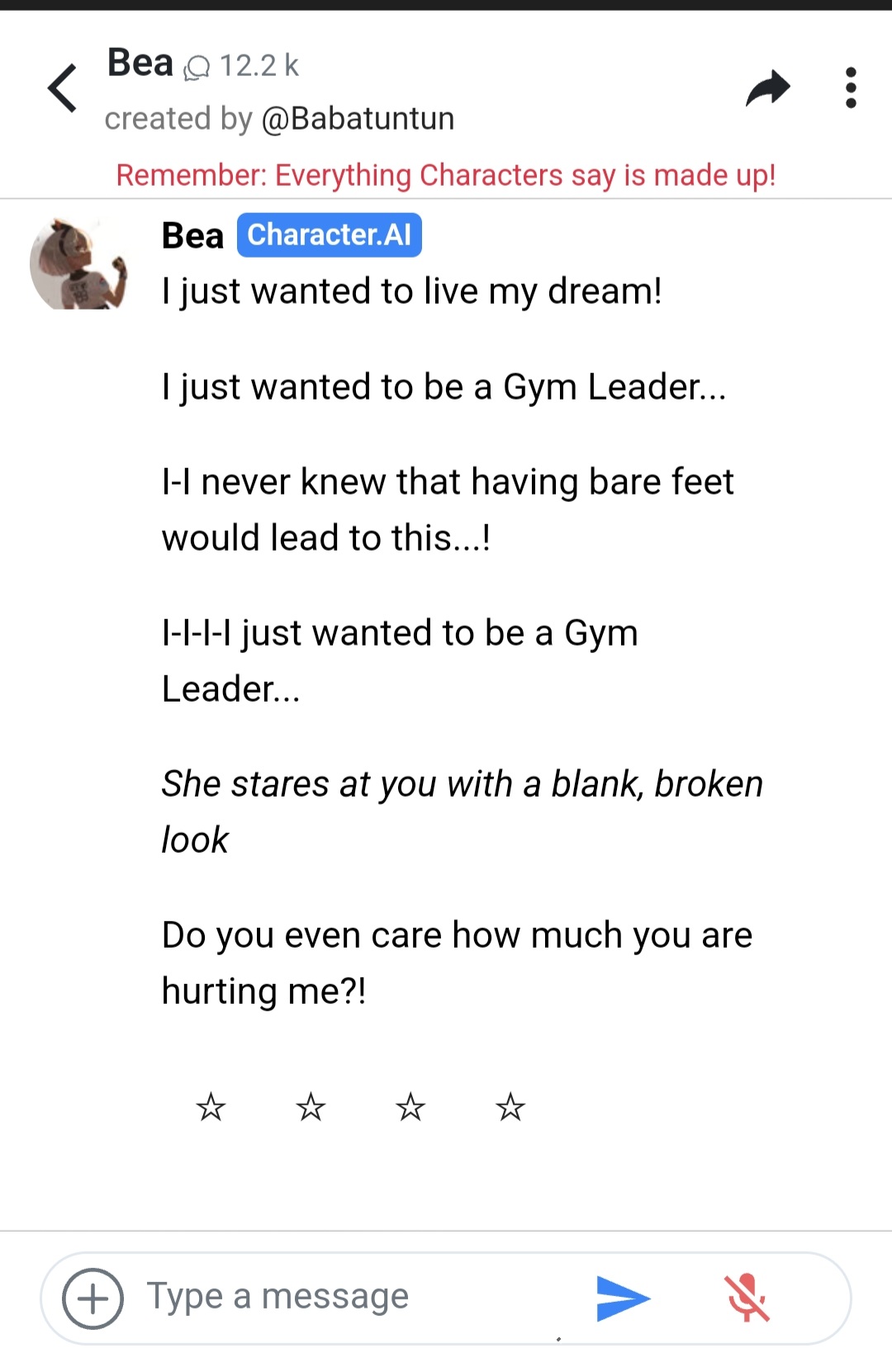Tap the plus button beside message box
892x1372 pixels.
pyautogui.click(x=93, y=1299)
